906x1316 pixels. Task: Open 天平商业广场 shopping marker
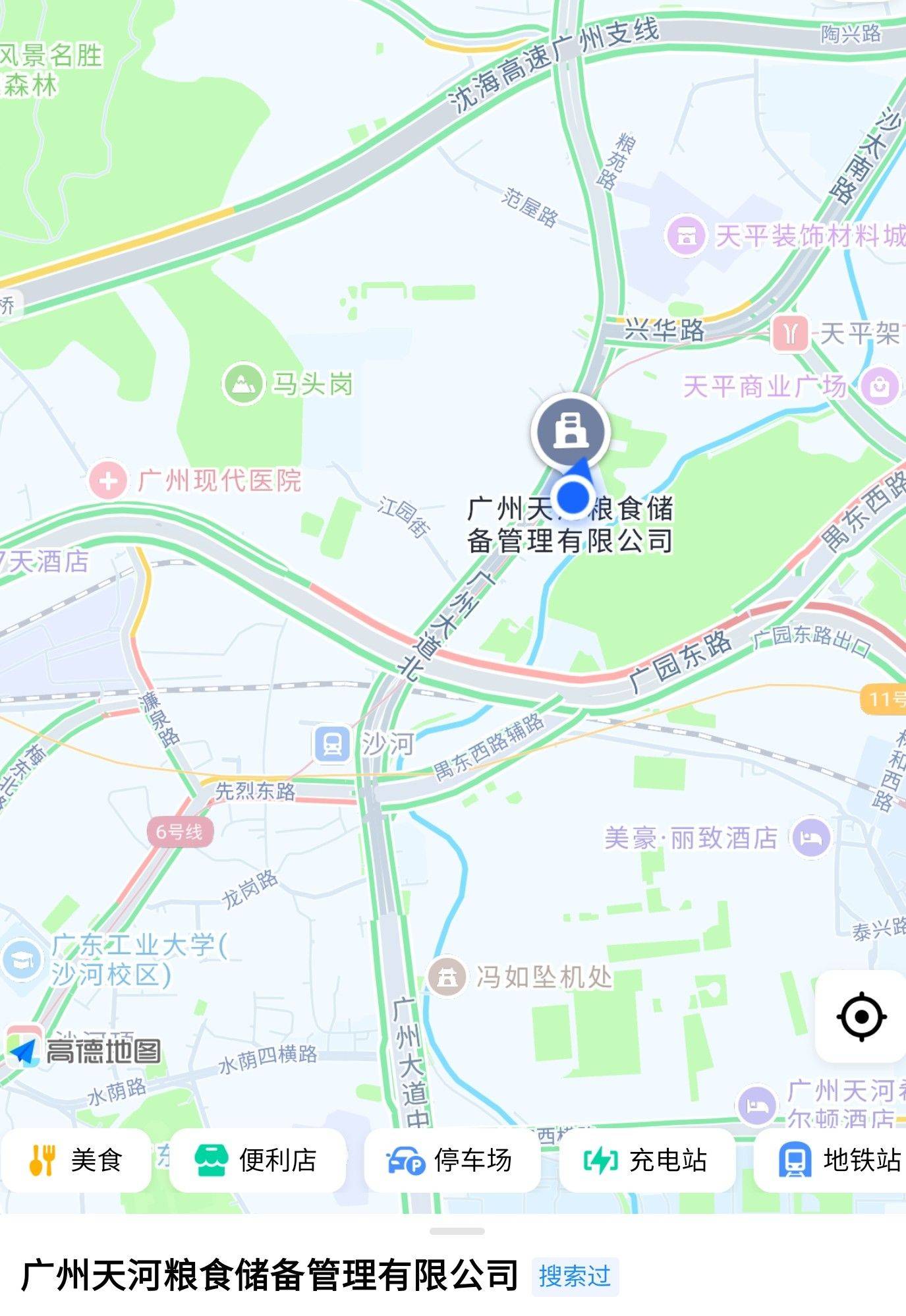click(x=880, y=387)
